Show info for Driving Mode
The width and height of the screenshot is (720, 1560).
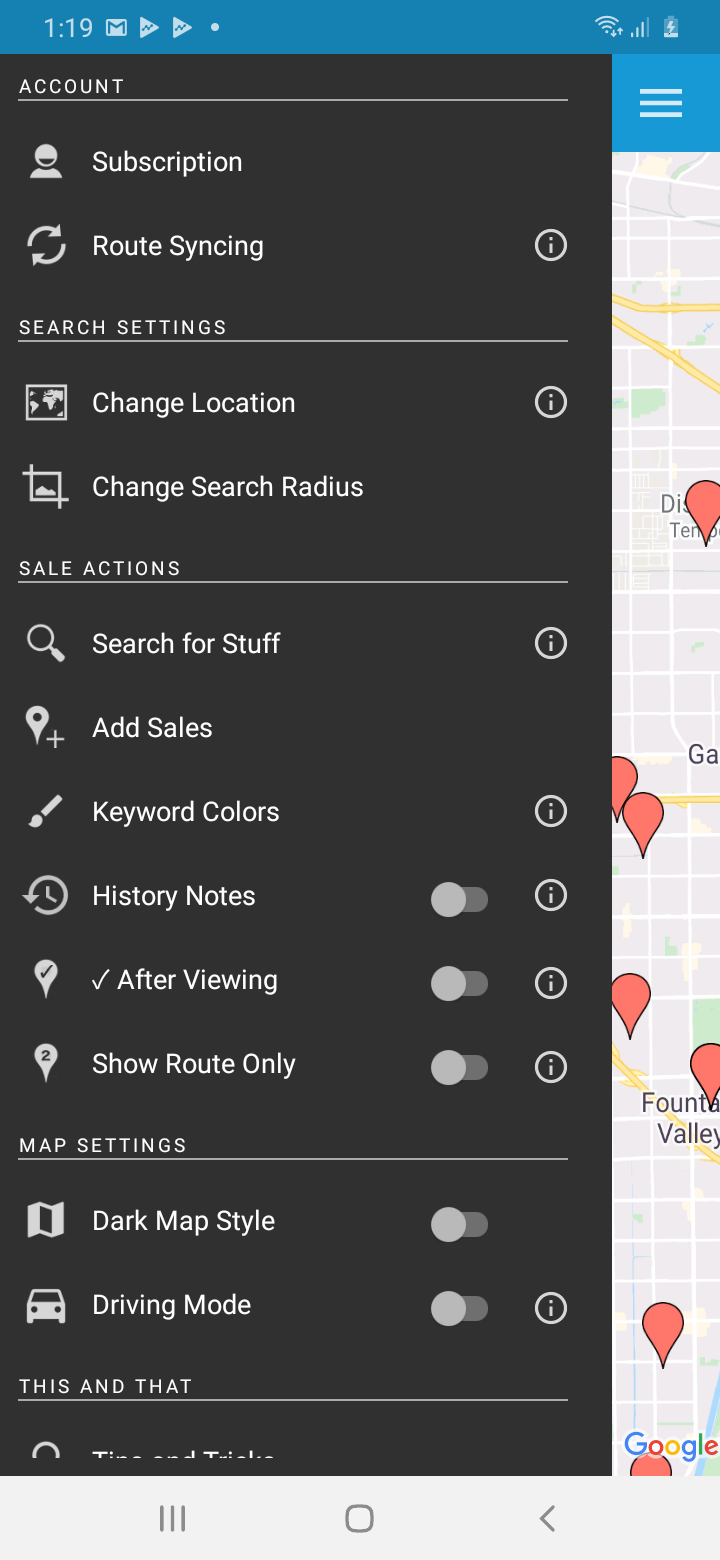pyautogui.click(x=551, y=1308)
